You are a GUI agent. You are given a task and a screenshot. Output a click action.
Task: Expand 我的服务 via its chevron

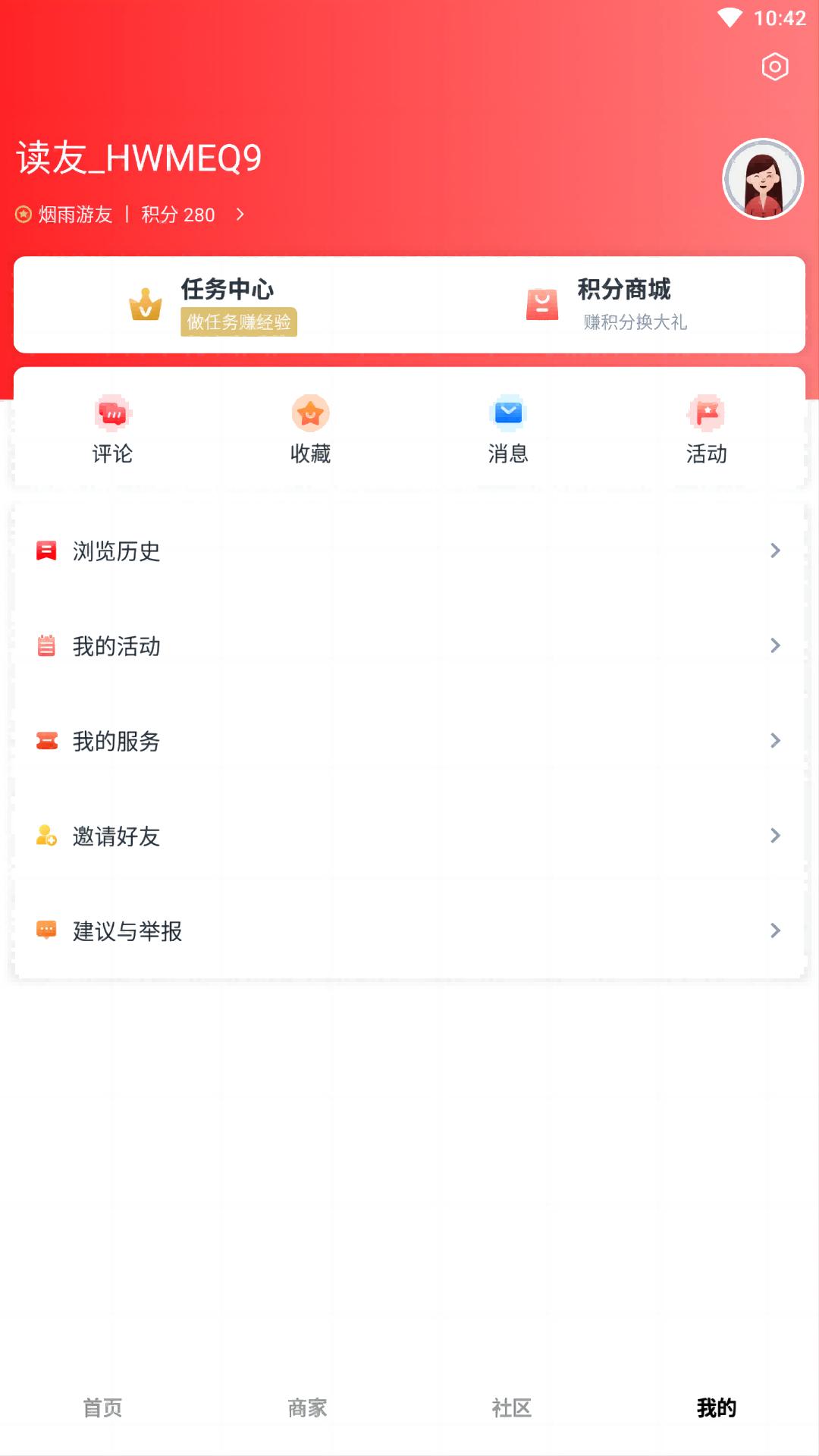point(775,741)
